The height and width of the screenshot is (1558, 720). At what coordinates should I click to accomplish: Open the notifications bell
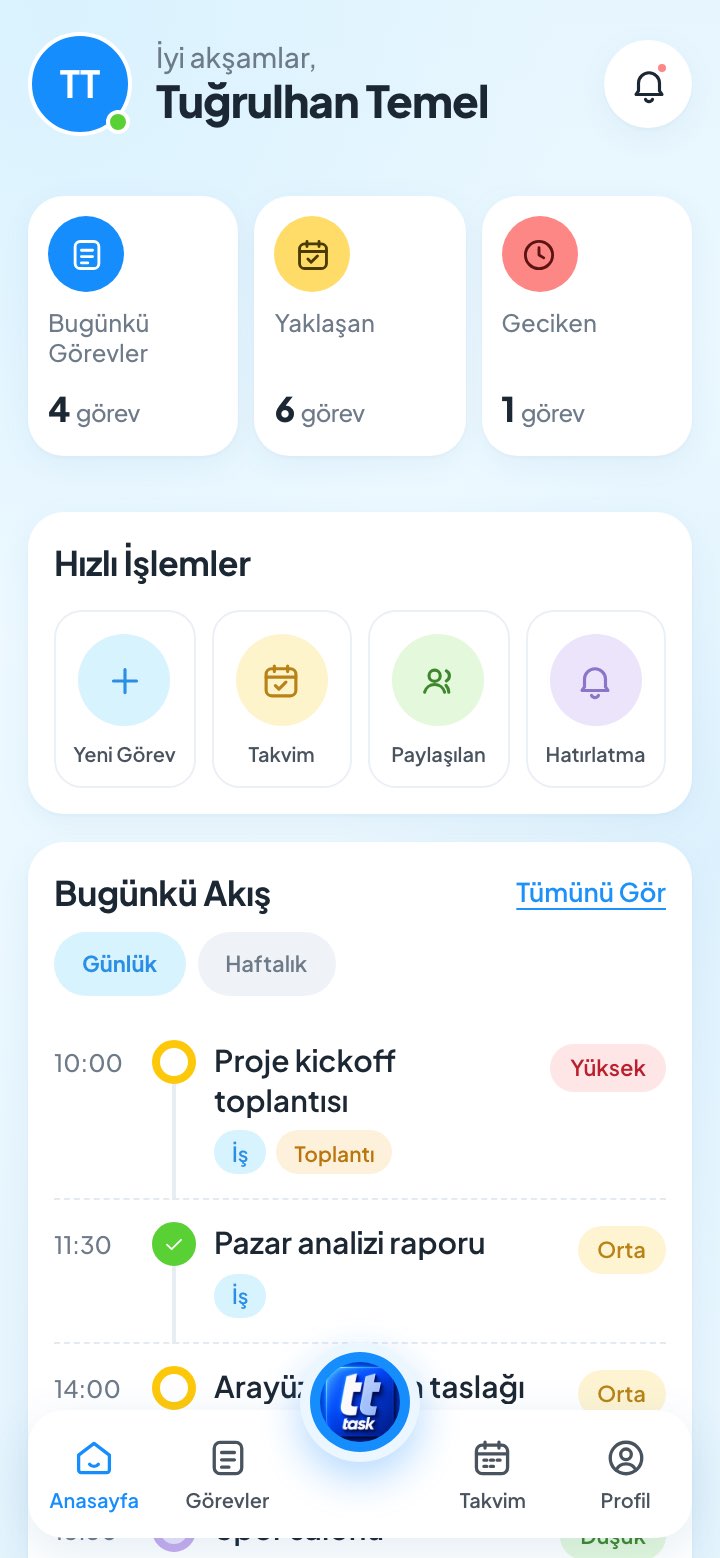[x=649, y=84]
